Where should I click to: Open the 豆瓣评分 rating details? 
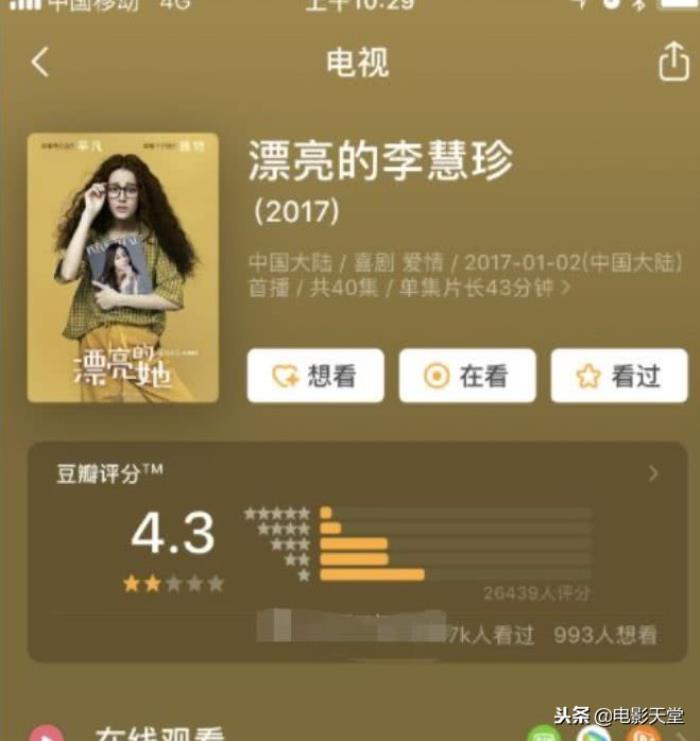point(653,474)
